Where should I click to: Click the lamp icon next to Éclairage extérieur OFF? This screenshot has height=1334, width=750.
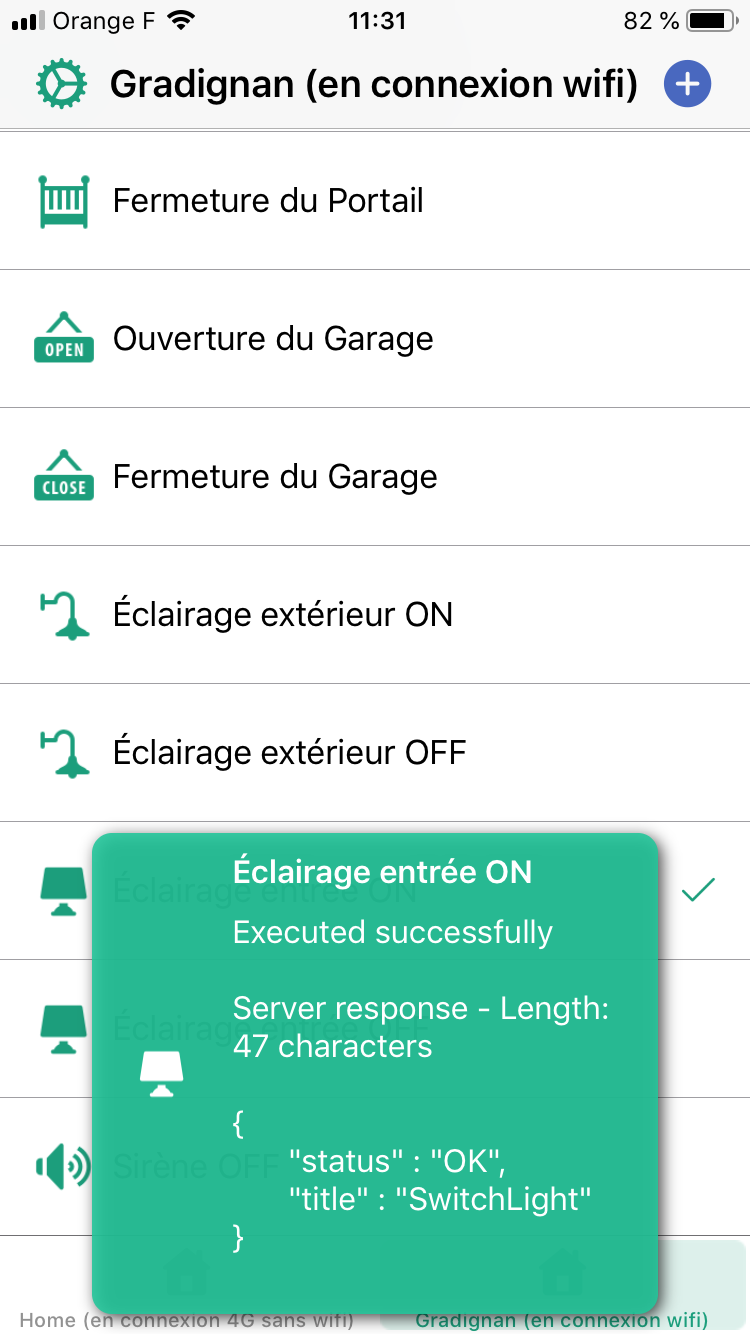[x=64, y=752]
